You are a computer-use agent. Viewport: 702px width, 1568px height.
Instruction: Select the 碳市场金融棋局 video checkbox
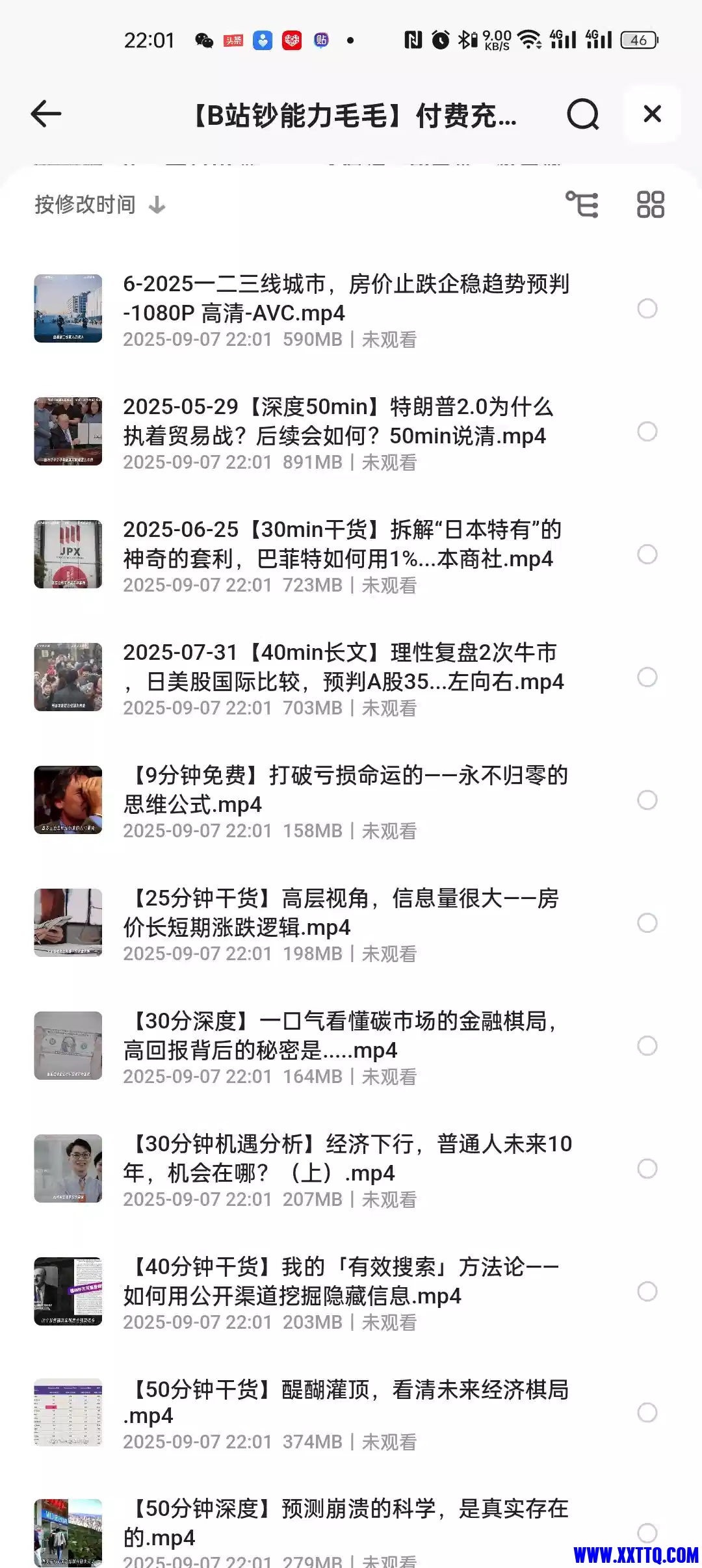pyautogui.click(x=647, y=1045)
